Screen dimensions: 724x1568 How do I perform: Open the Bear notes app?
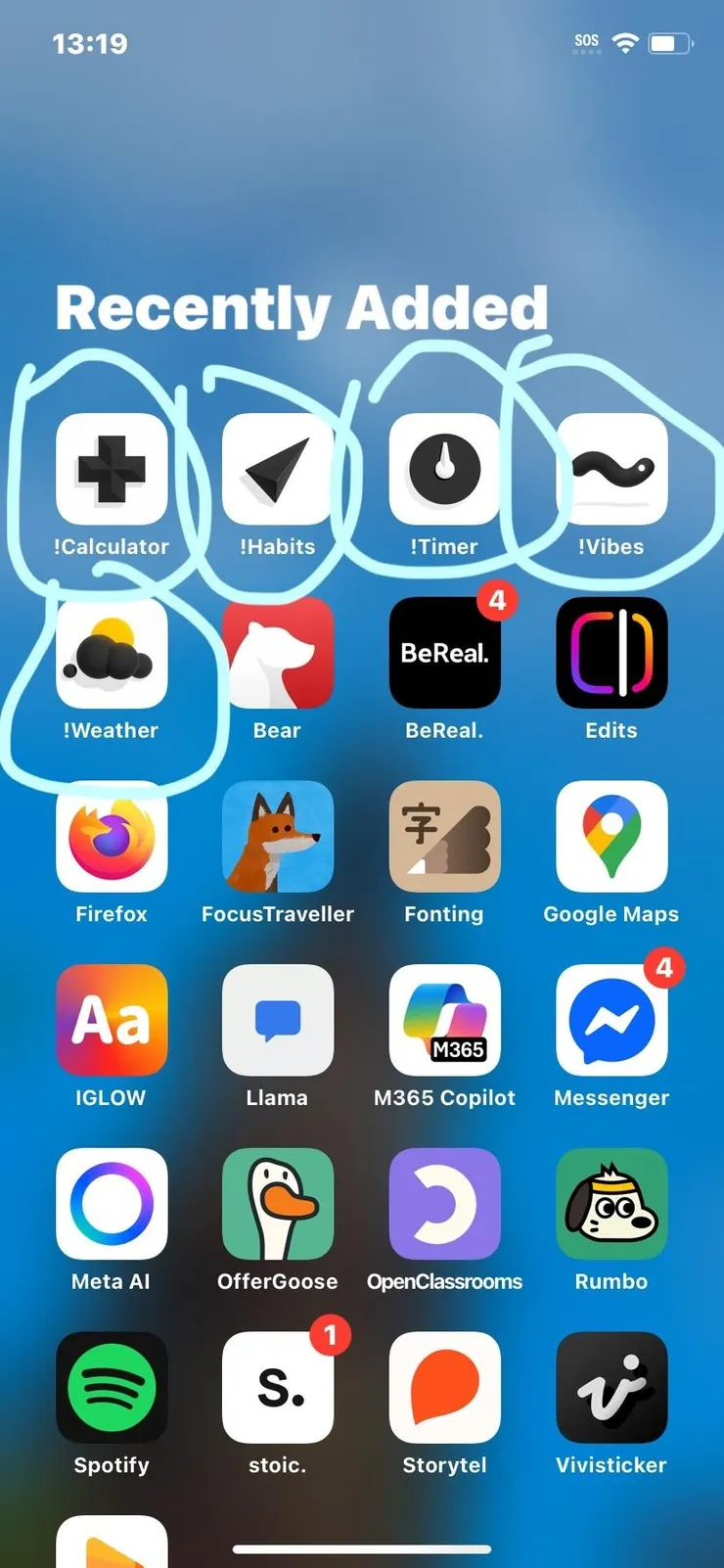(278, 653)
